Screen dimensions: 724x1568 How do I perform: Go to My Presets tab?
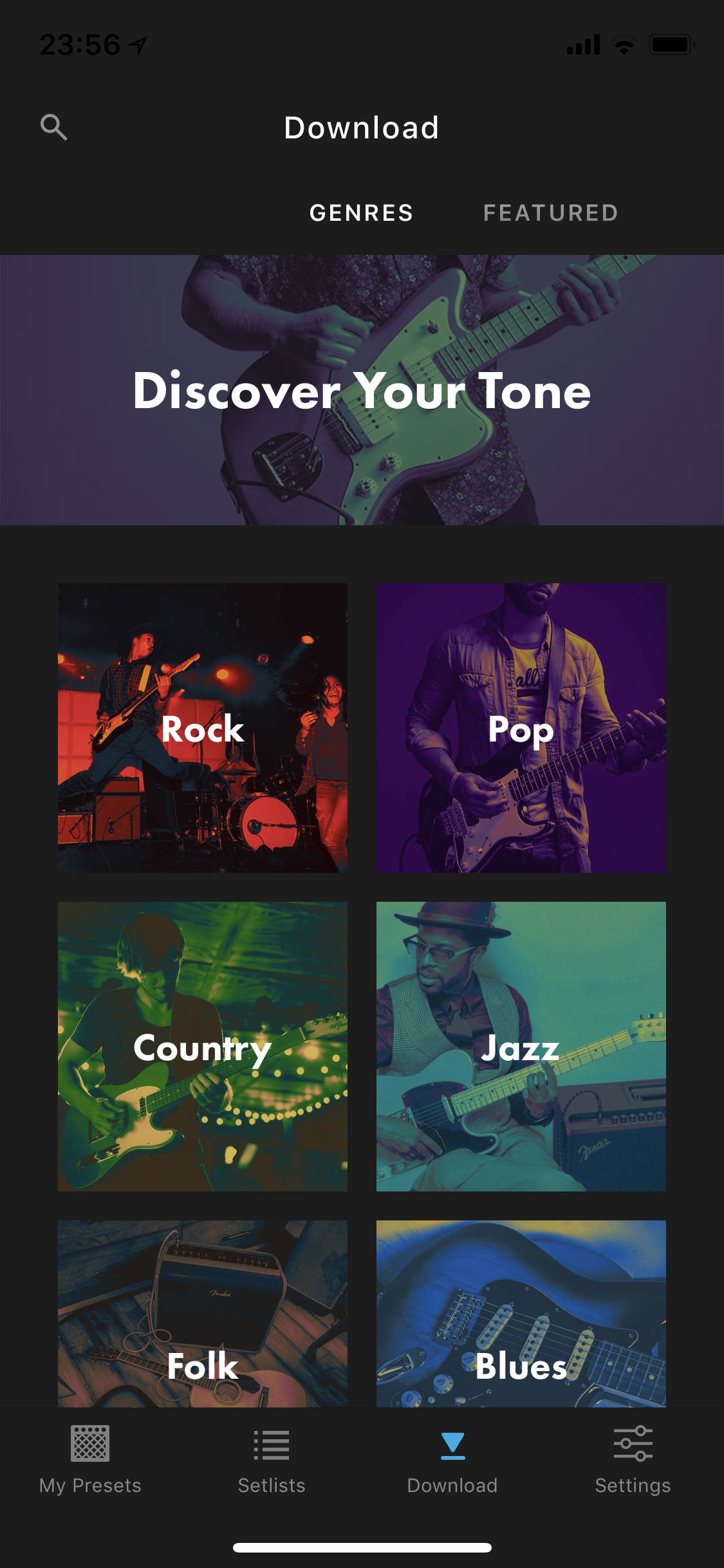tap(90, 1460)
